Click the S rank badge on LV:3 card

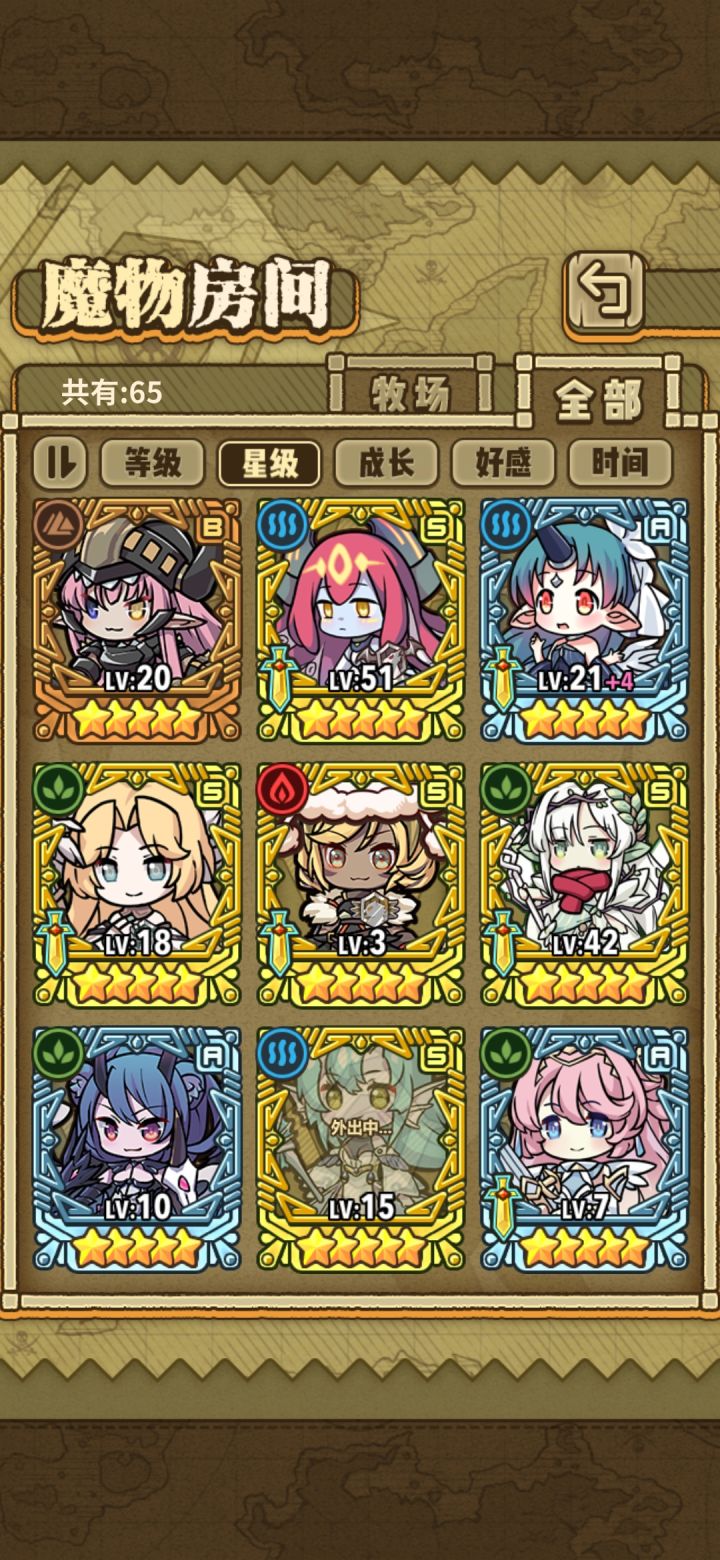click(x=438, y=789)
